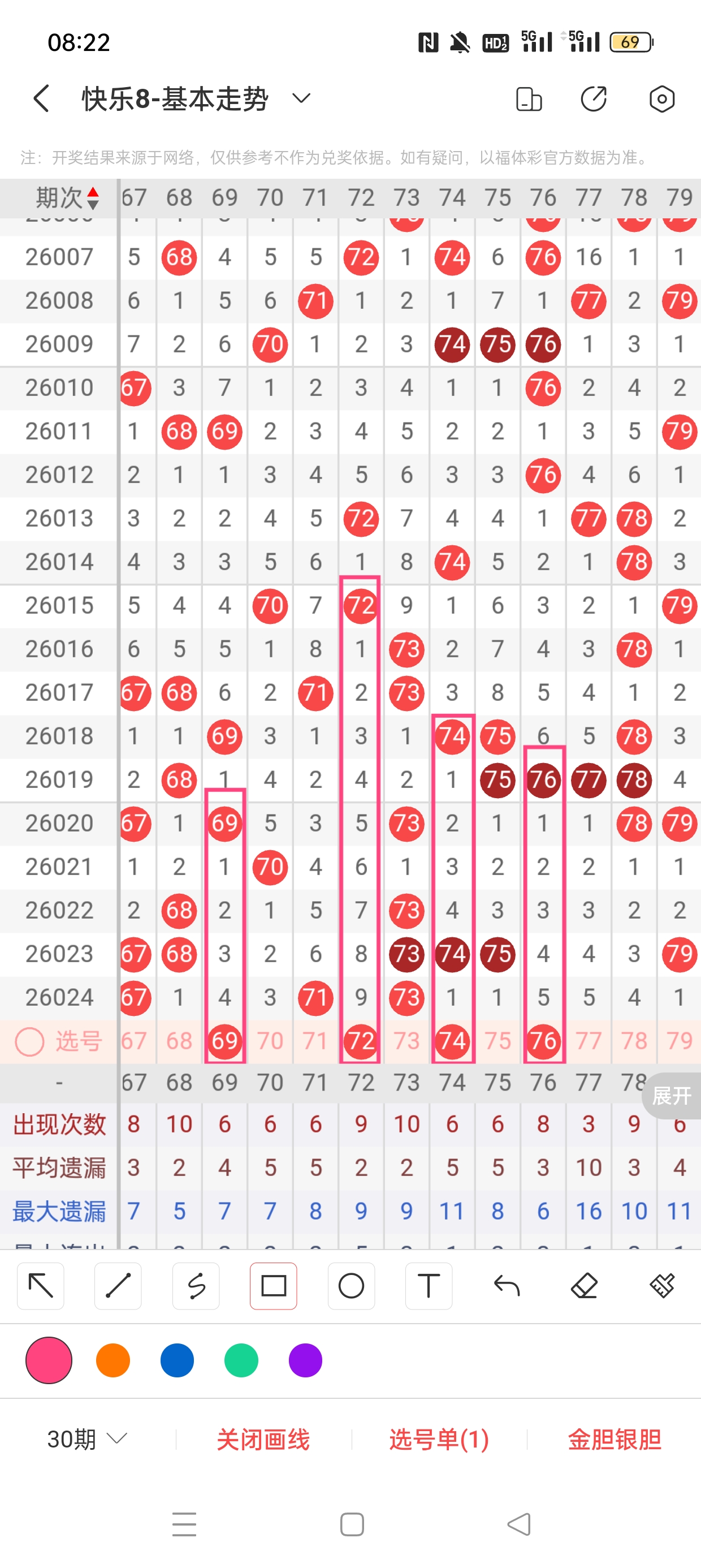Undo the last drawing
701x1568 pixels.
coord(507,1286)
